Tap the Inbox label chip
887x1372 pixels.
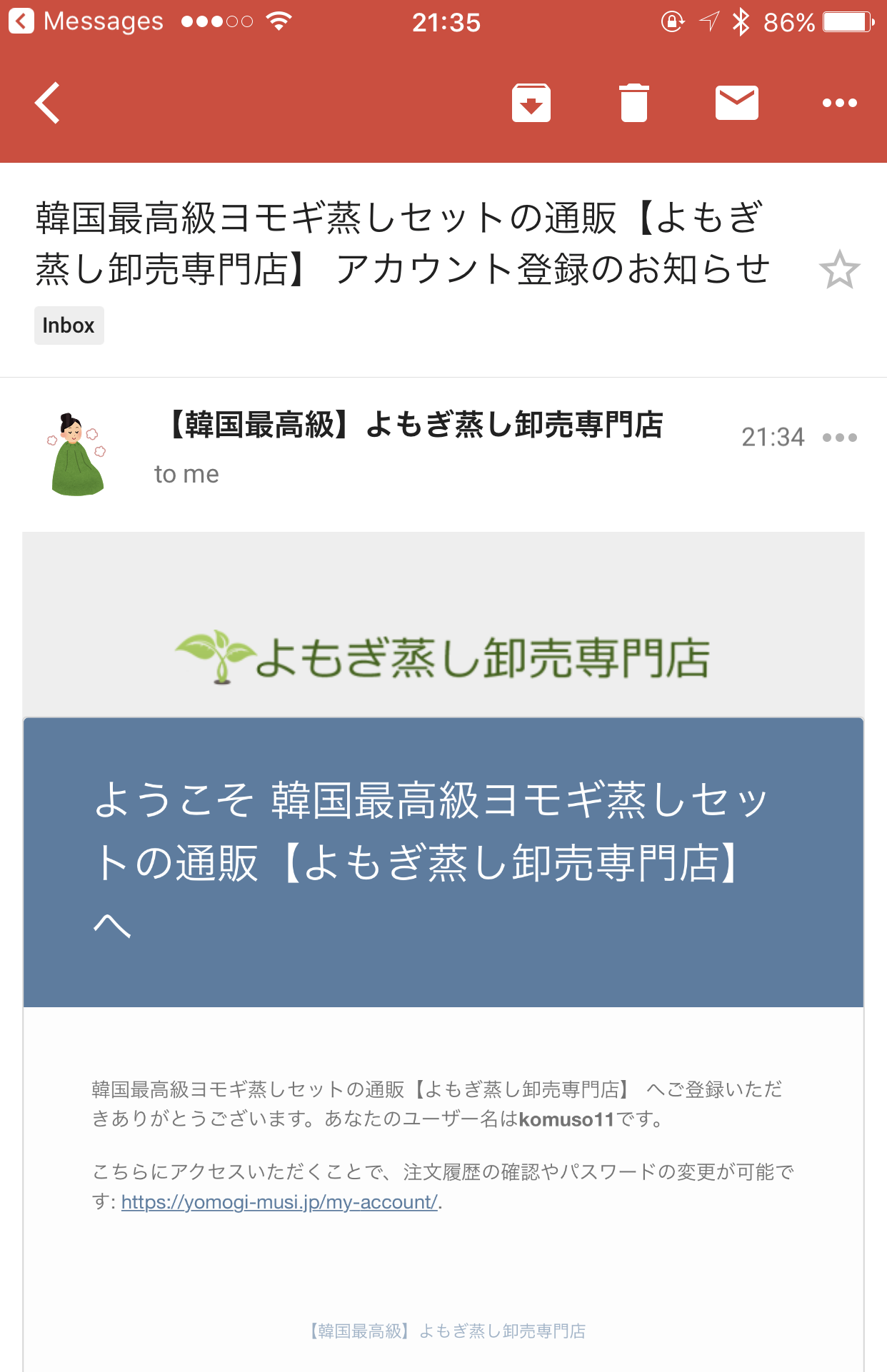click(69, 326)
